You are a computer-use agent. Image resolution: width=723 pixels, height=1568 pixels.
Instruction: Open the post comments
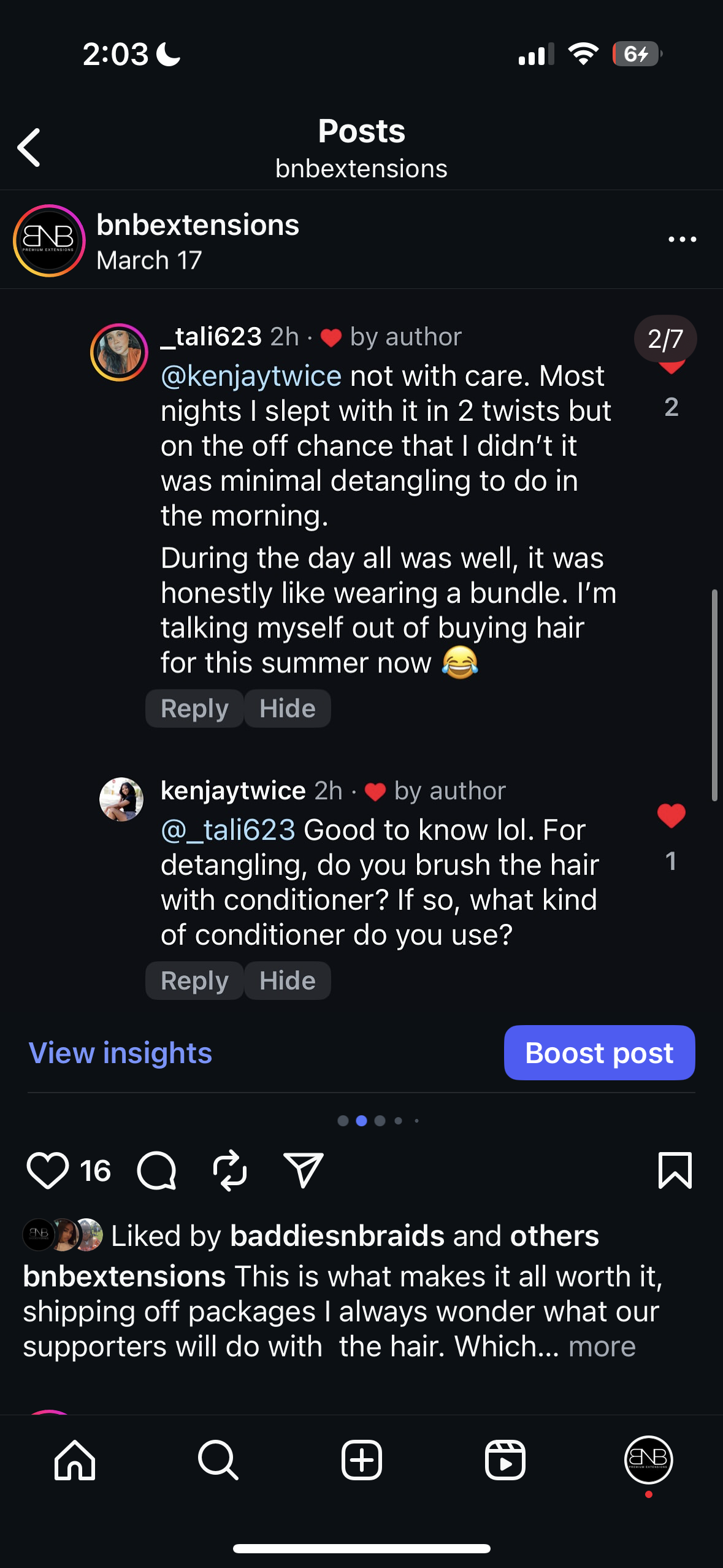coord(156,1170)
